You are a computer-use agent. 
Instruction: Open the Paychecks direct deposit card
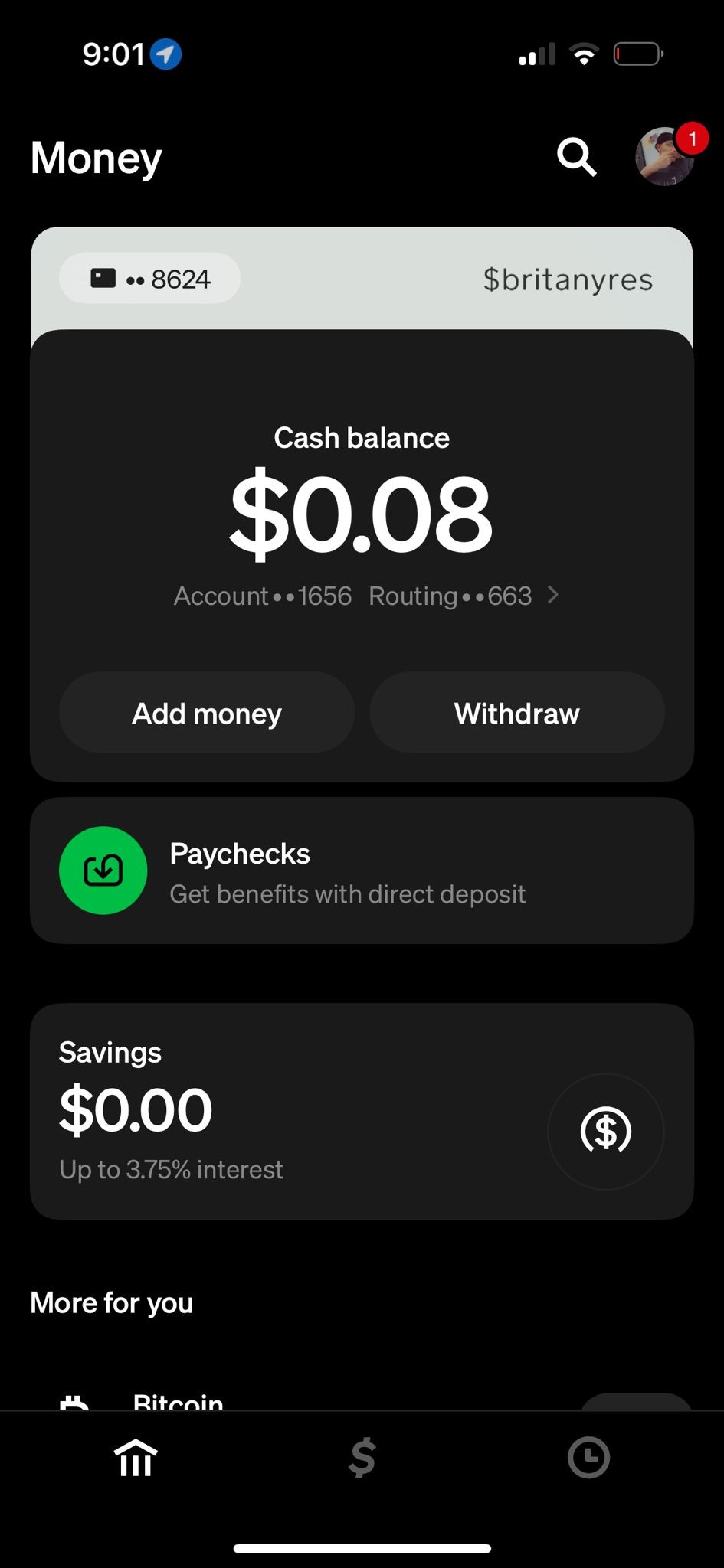click(362, 871)
